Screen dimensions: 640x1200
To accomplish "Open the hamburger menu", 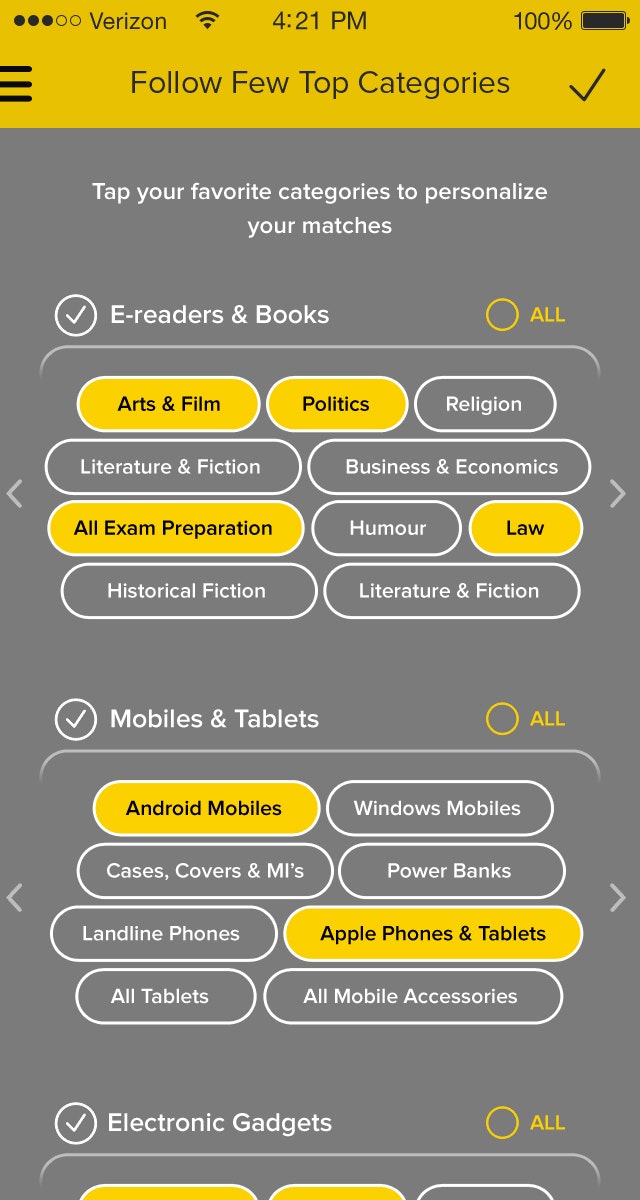I will 16,83.
